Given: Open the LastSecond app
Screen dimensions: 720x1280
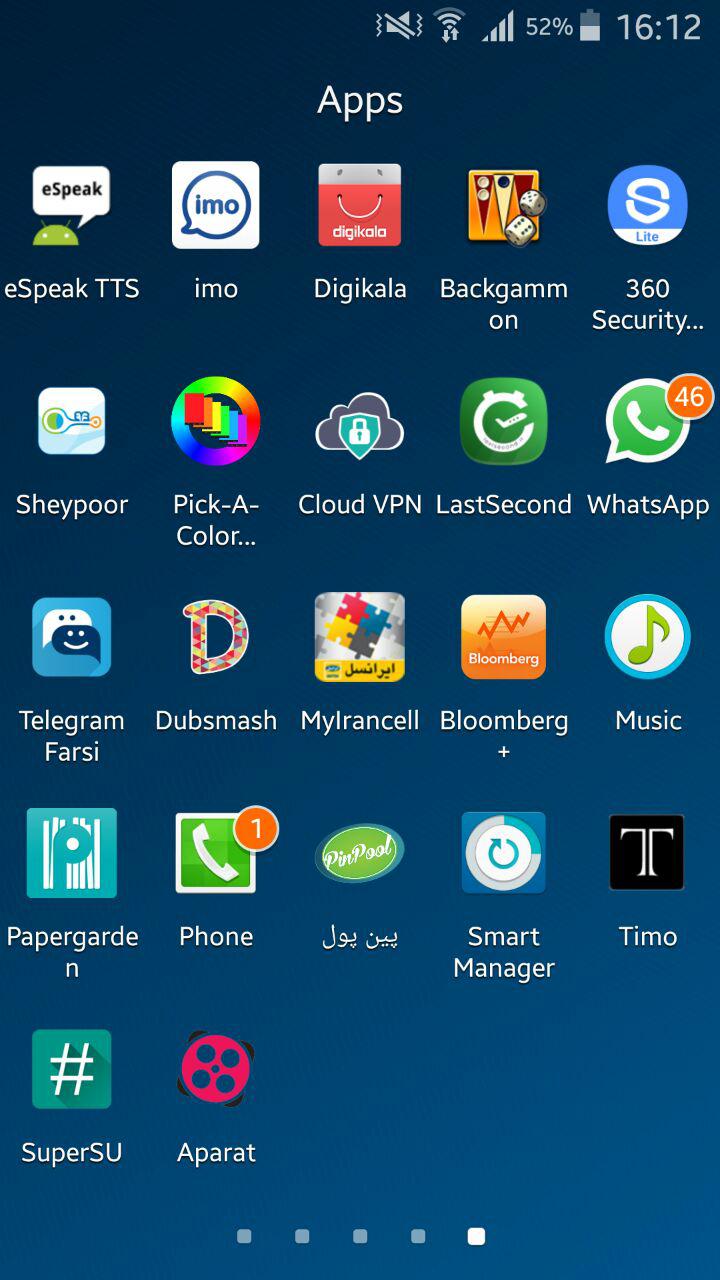Looking at the screenshot, I should pos(504,422).
